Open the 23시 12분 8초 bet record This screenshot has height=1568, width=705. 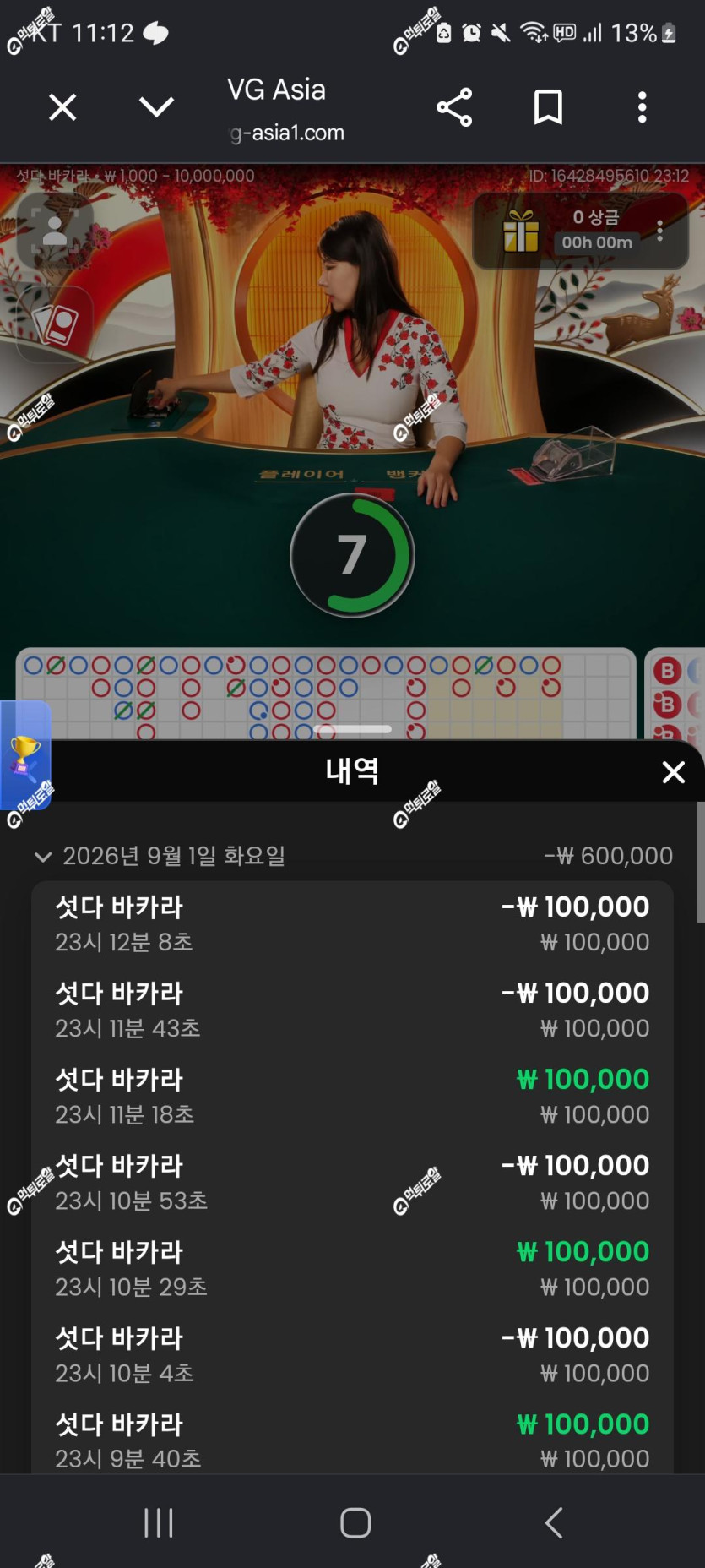[352, 924]
